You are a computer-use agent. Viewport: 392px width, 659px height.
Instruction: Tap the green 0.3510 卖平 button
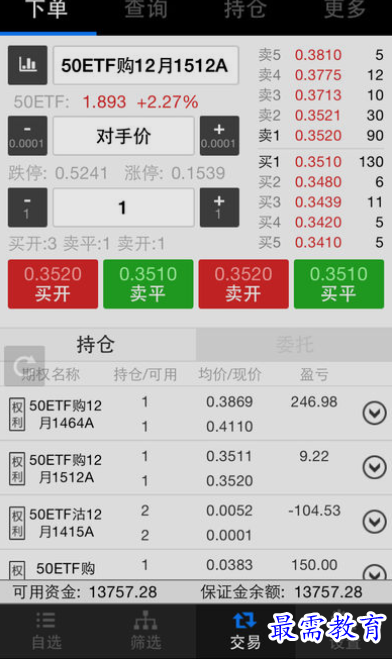coord(148,284)
